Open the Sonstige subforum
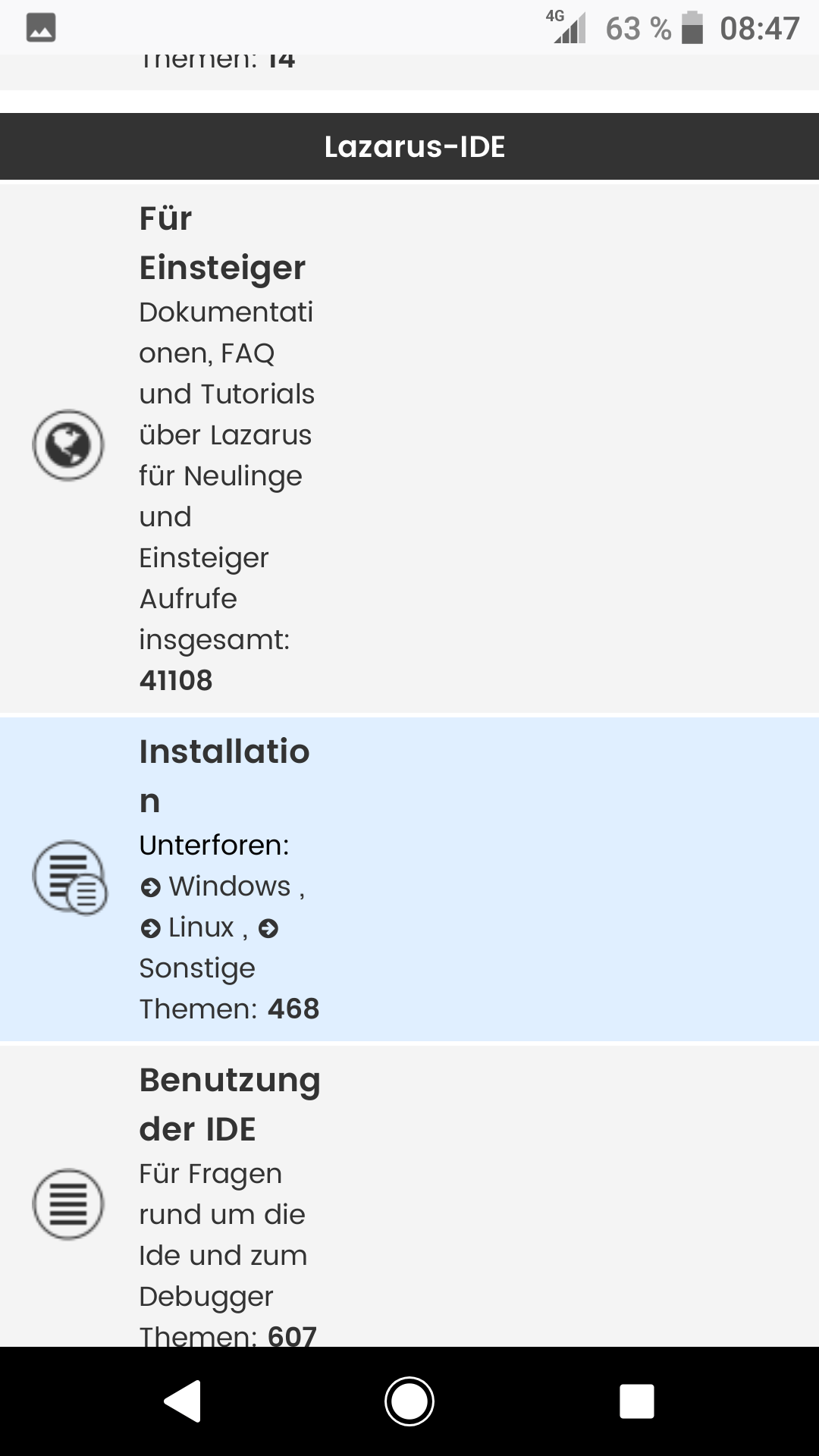 [197, 968]
